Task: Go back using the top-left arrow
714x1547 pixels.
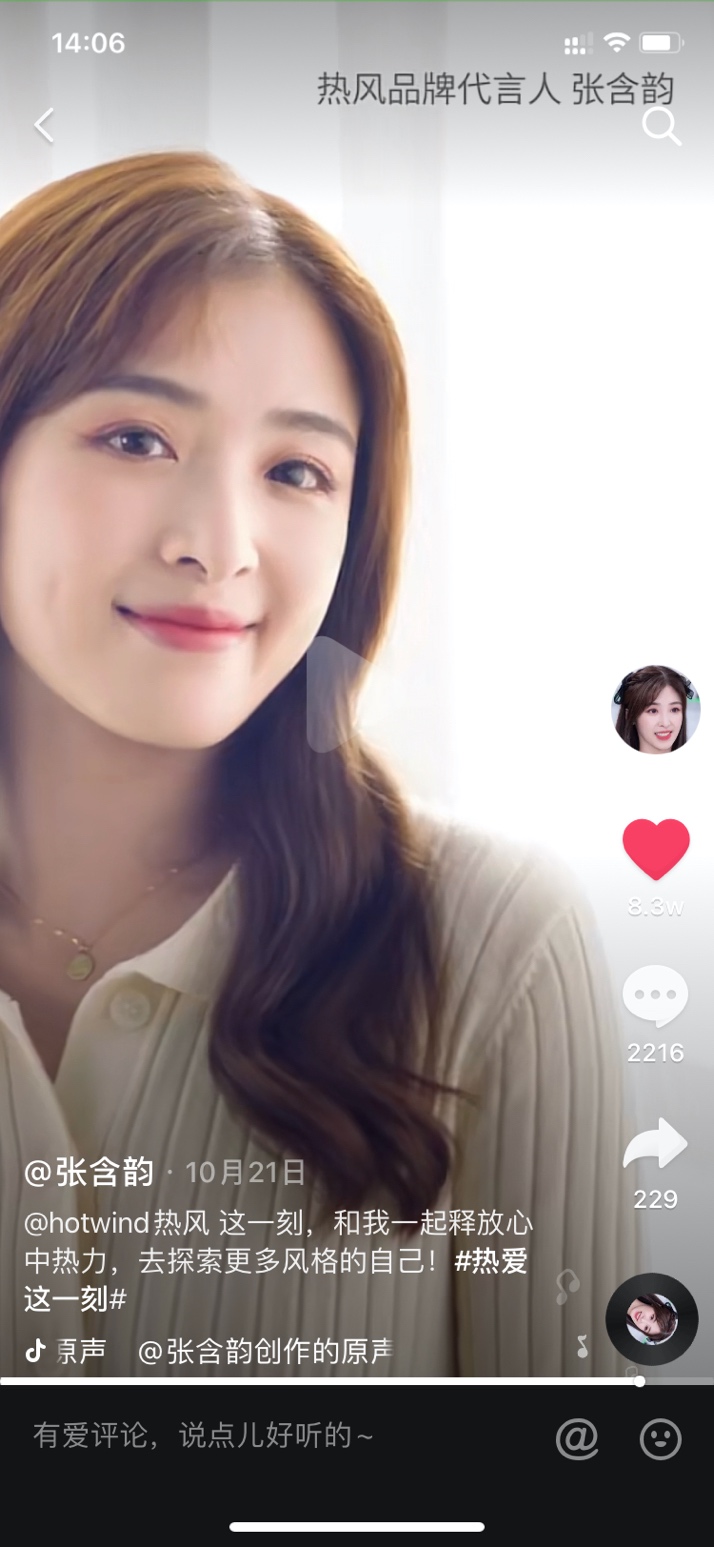Action: coord(44,126)
